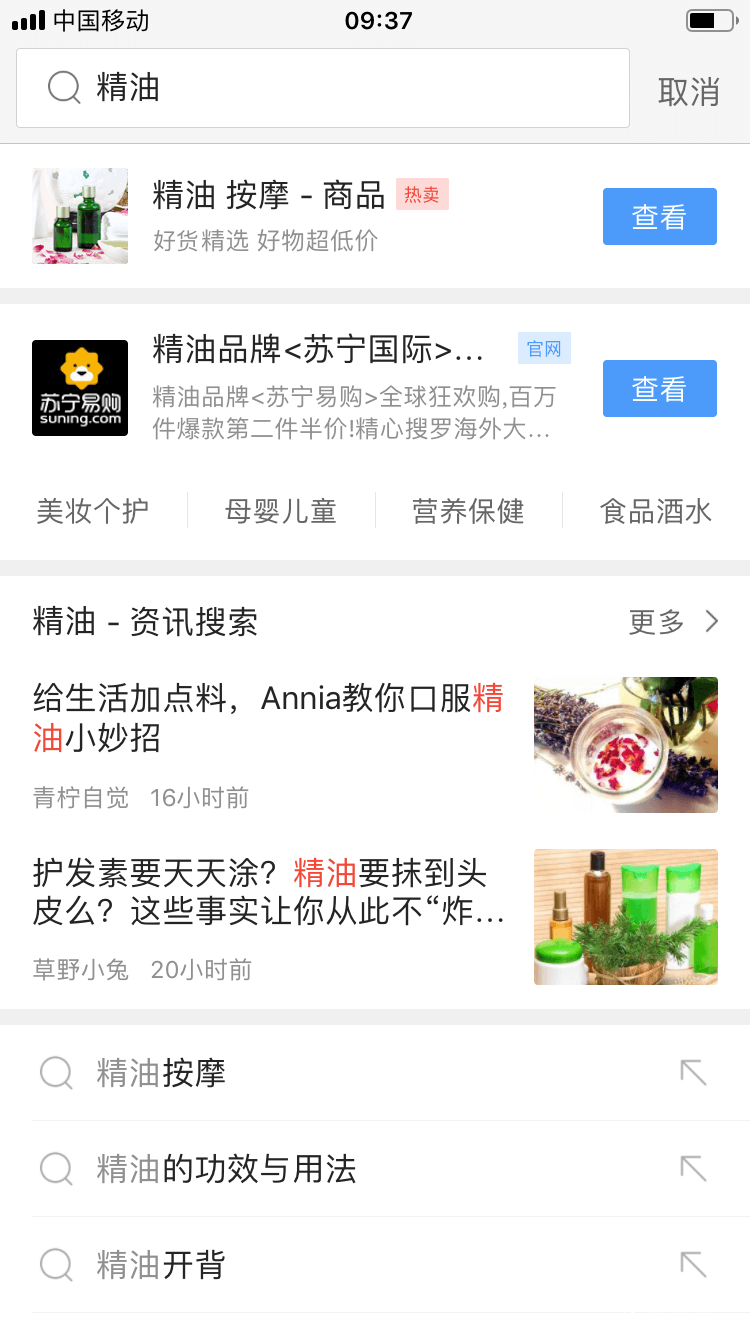Tap the magnifier icon inside the search bar

tap(63, 89)
